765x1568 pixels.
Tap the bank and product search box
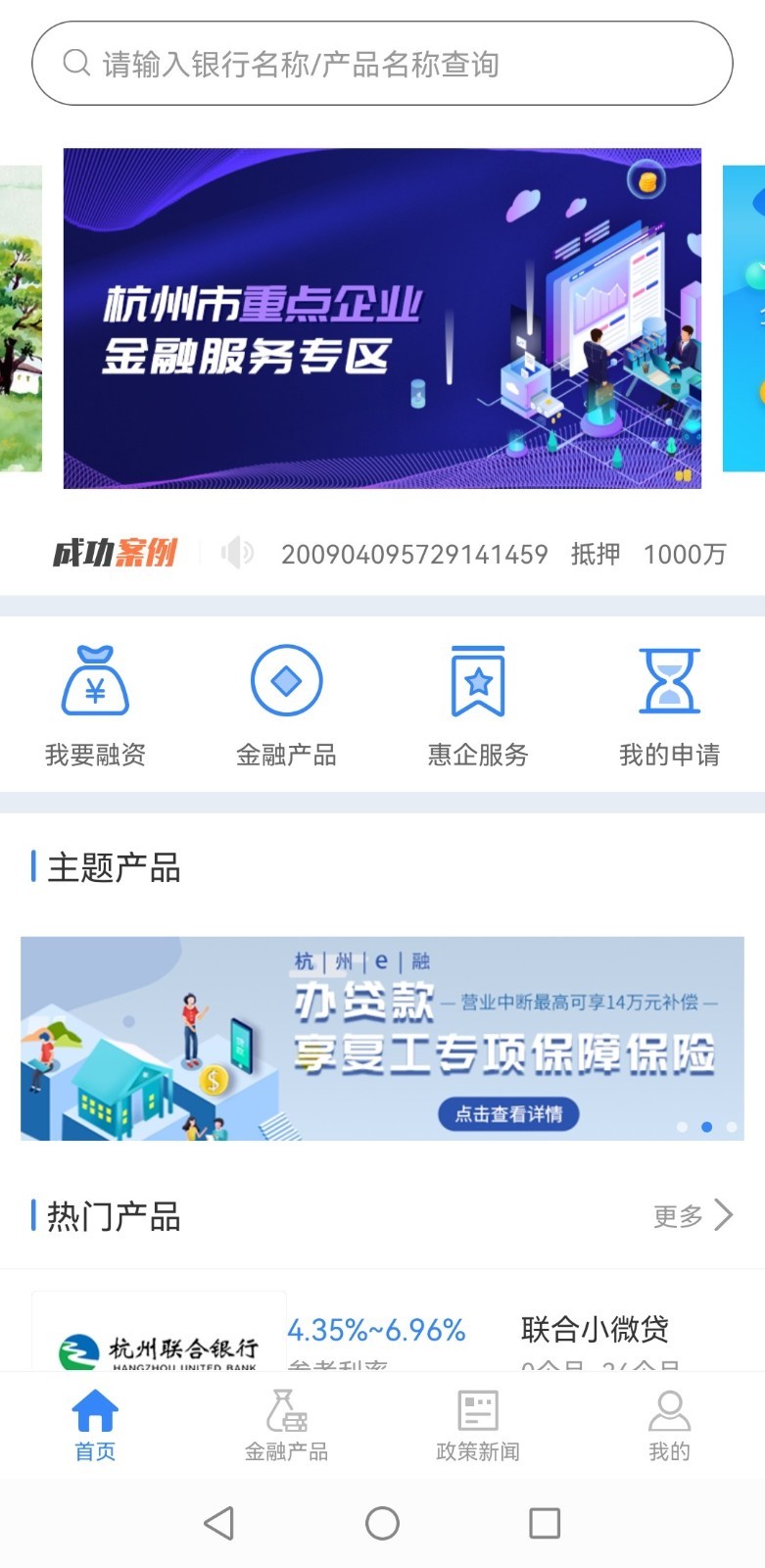(x=382, y=64)
